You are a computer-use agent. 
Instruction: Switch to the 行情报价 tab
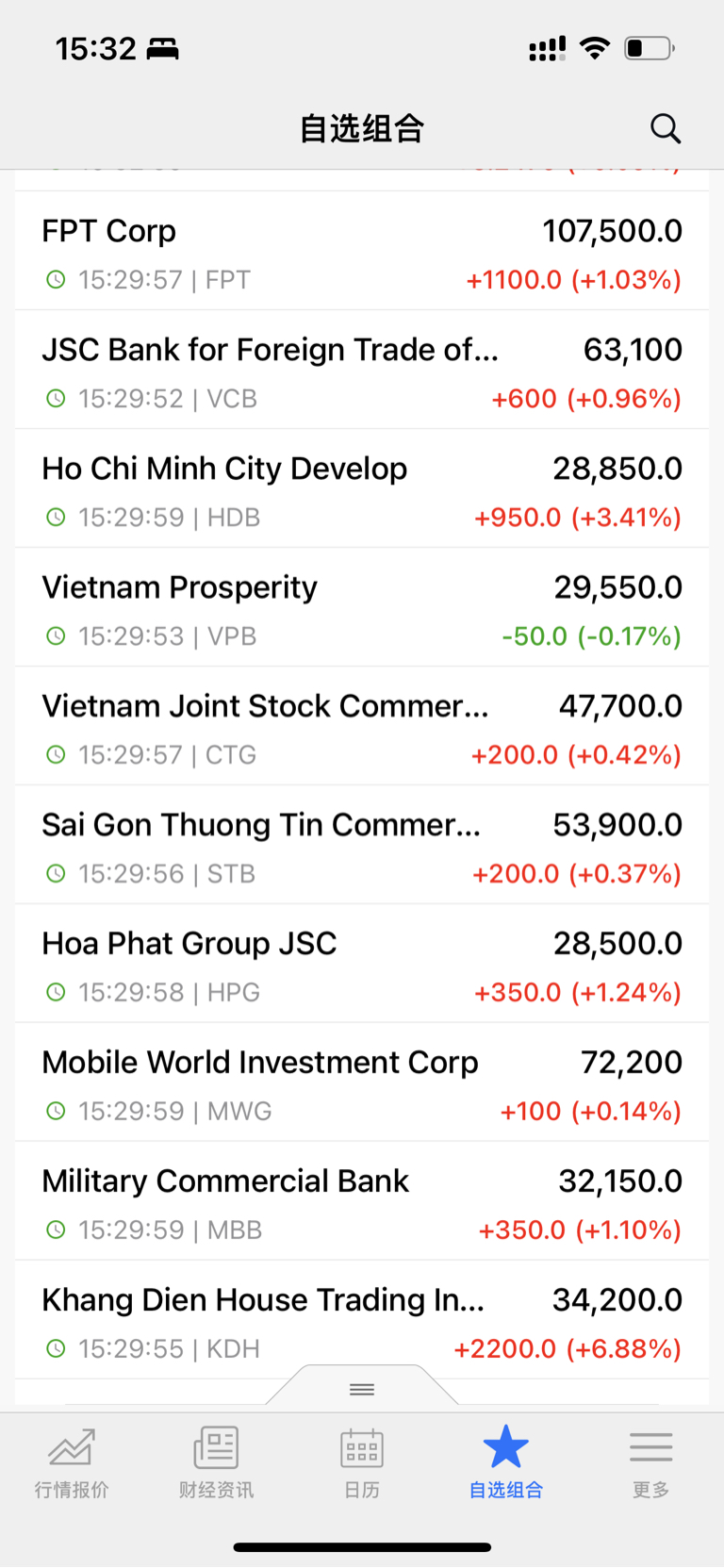(x=72, y=1462)
